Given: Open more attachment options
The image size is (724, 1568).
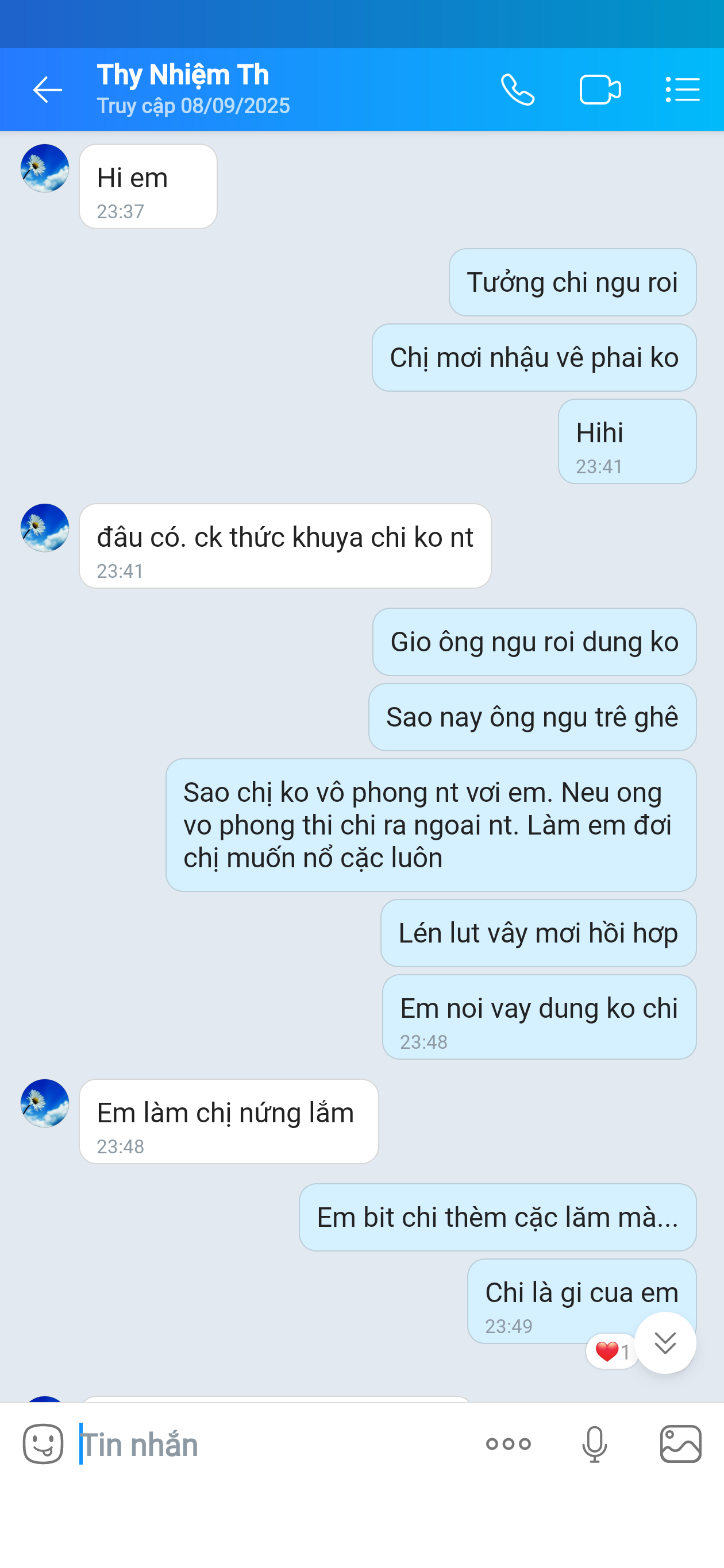Looking at the screenshot, I should (x=509, y=1444).
